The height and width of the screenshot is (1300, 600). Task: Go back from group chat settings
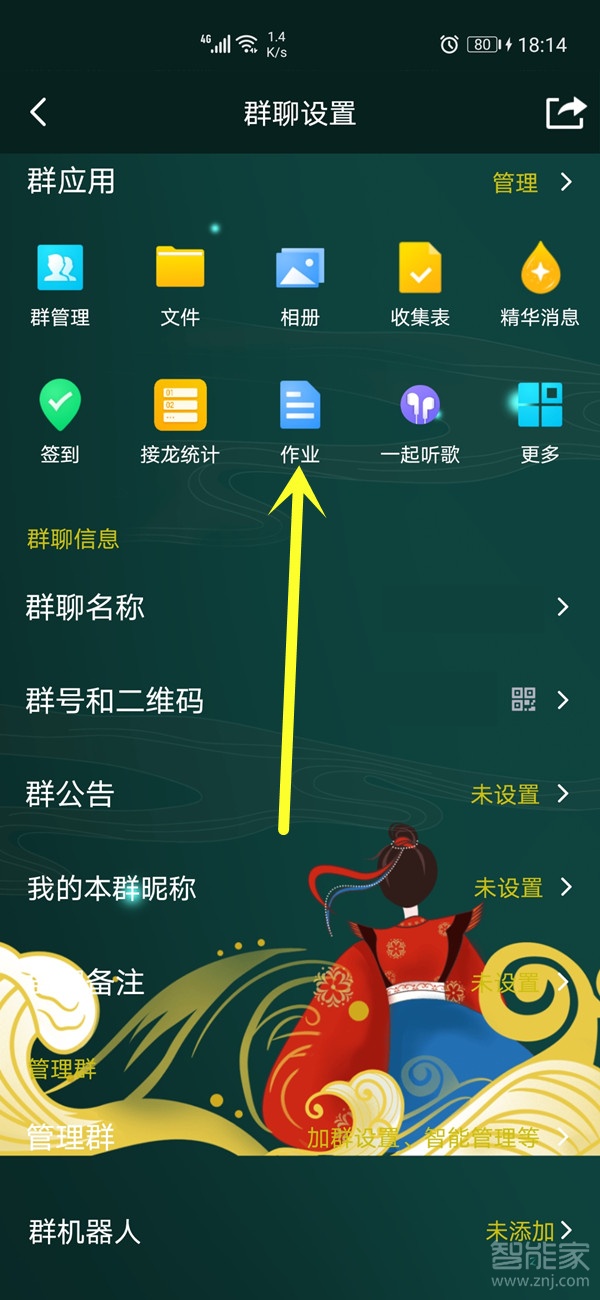pyautogui.click(x=39, y=112)
